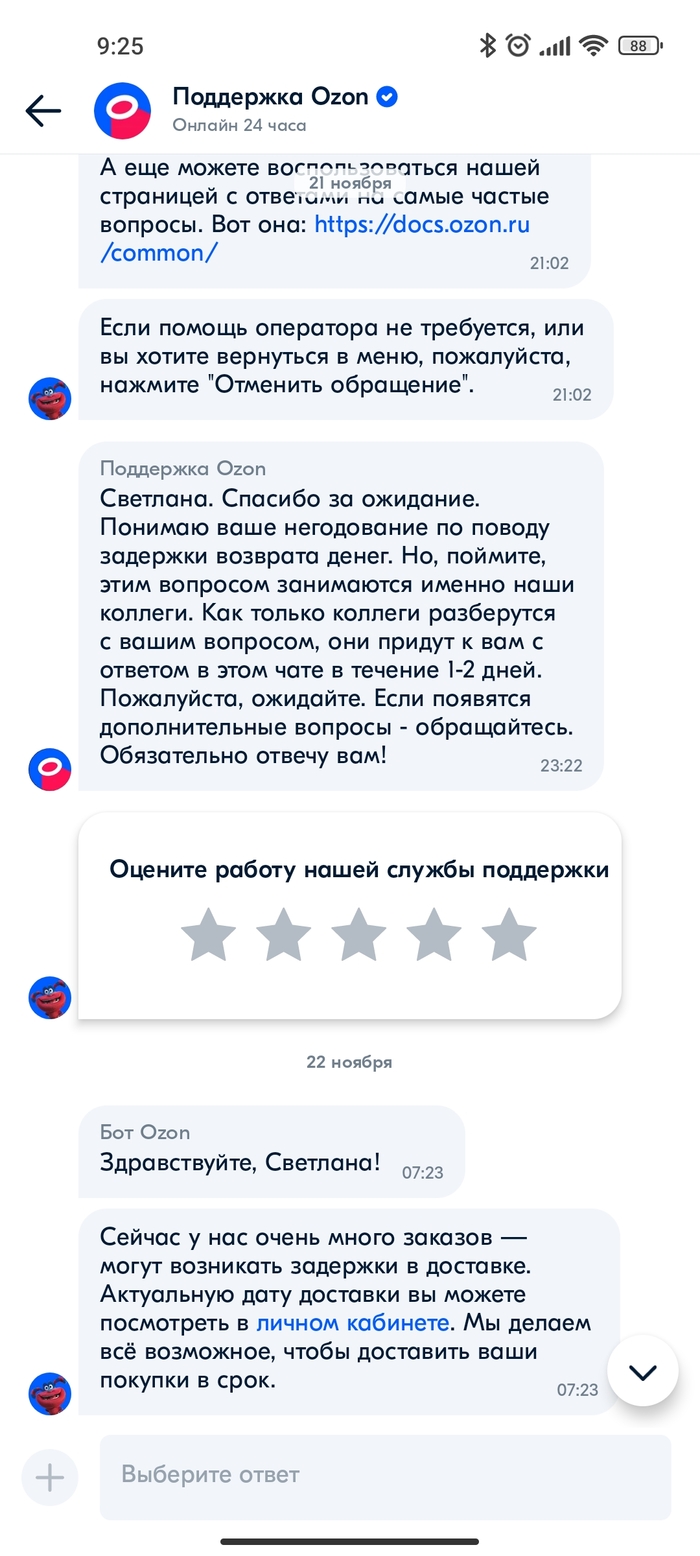Rate support with one star

tap(208, 935)
